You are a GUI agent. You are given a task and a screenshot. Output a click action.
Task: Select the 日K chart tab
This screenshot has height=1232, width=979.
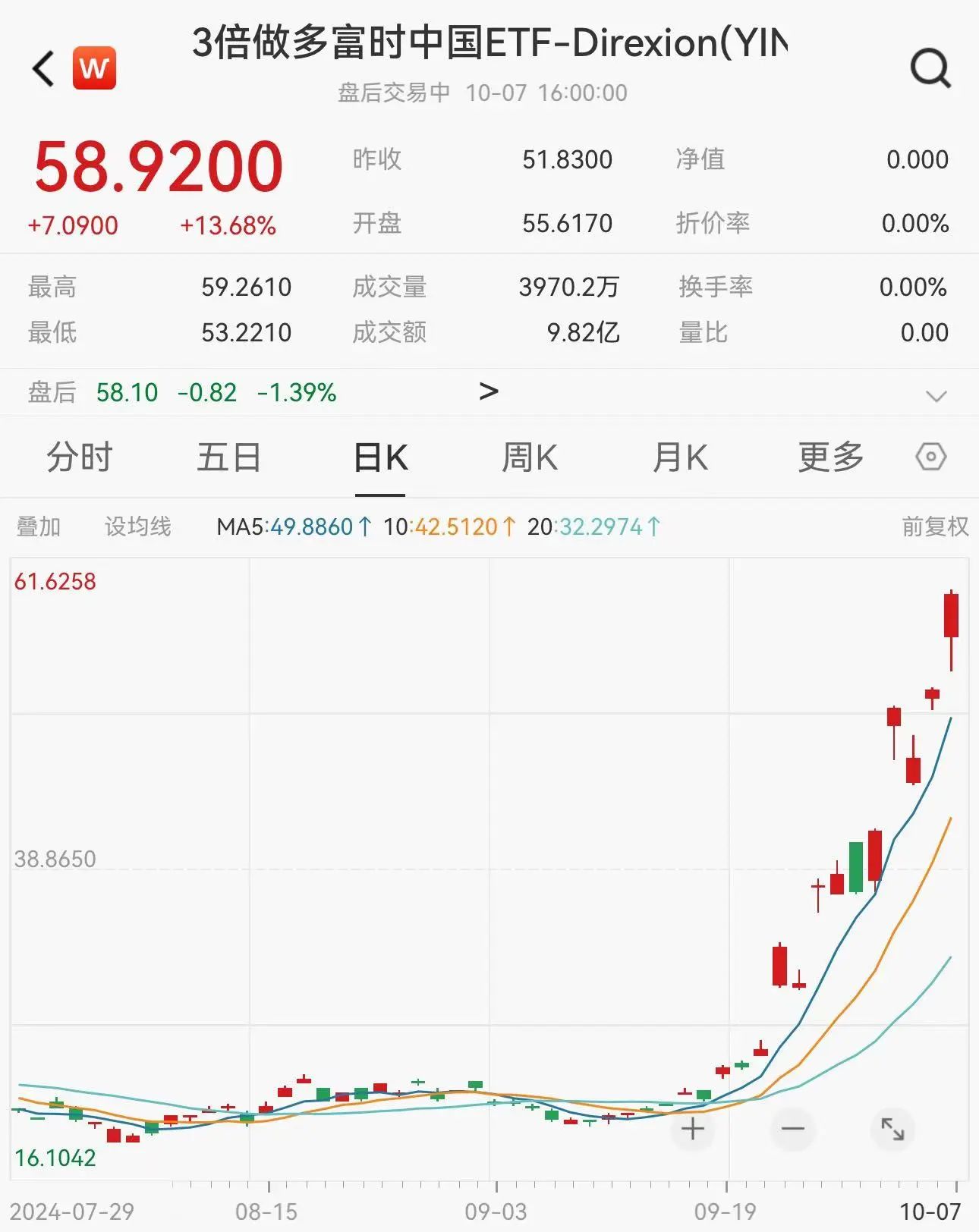pos(380,457)
